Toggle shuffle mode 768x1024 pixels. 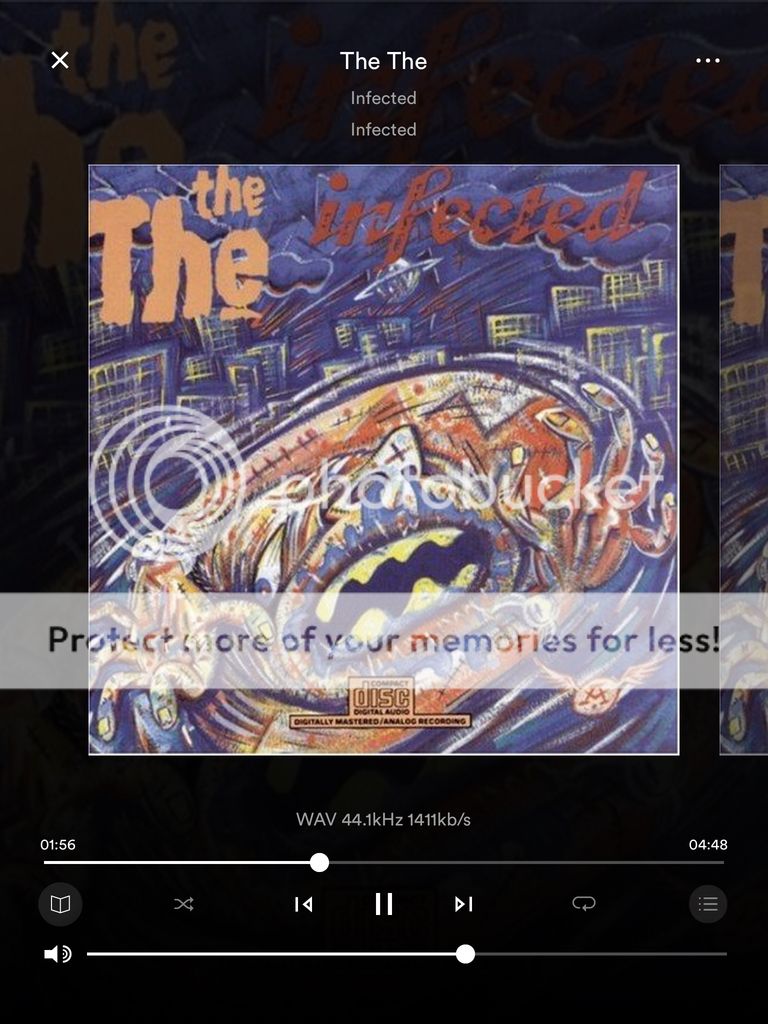point(183,904)
